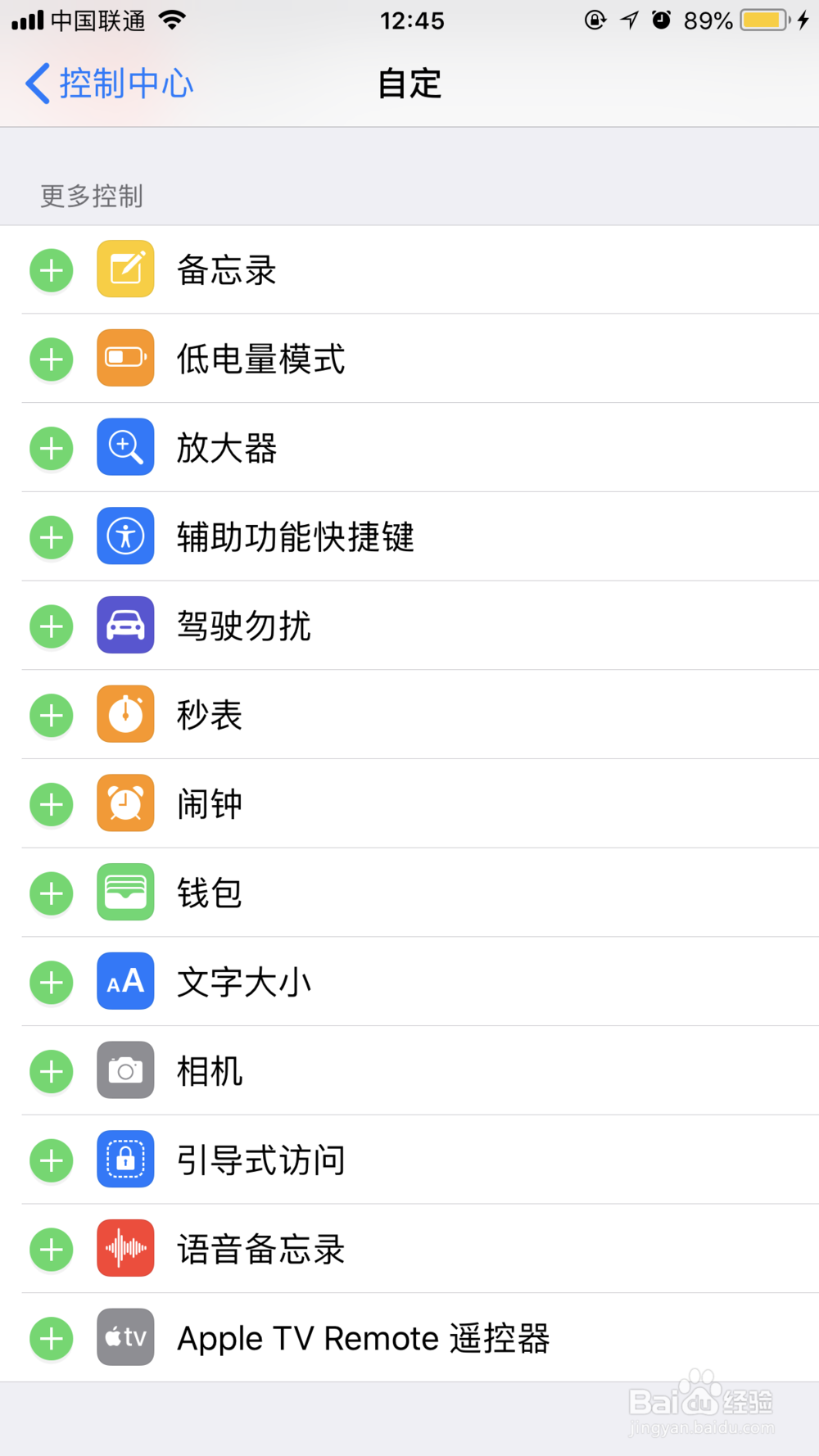The width and height of the screenshot is (819, 1456).
Task: Select the Apple TV Remote icon
Action: pyautogui.click(x=124, y=1337)
